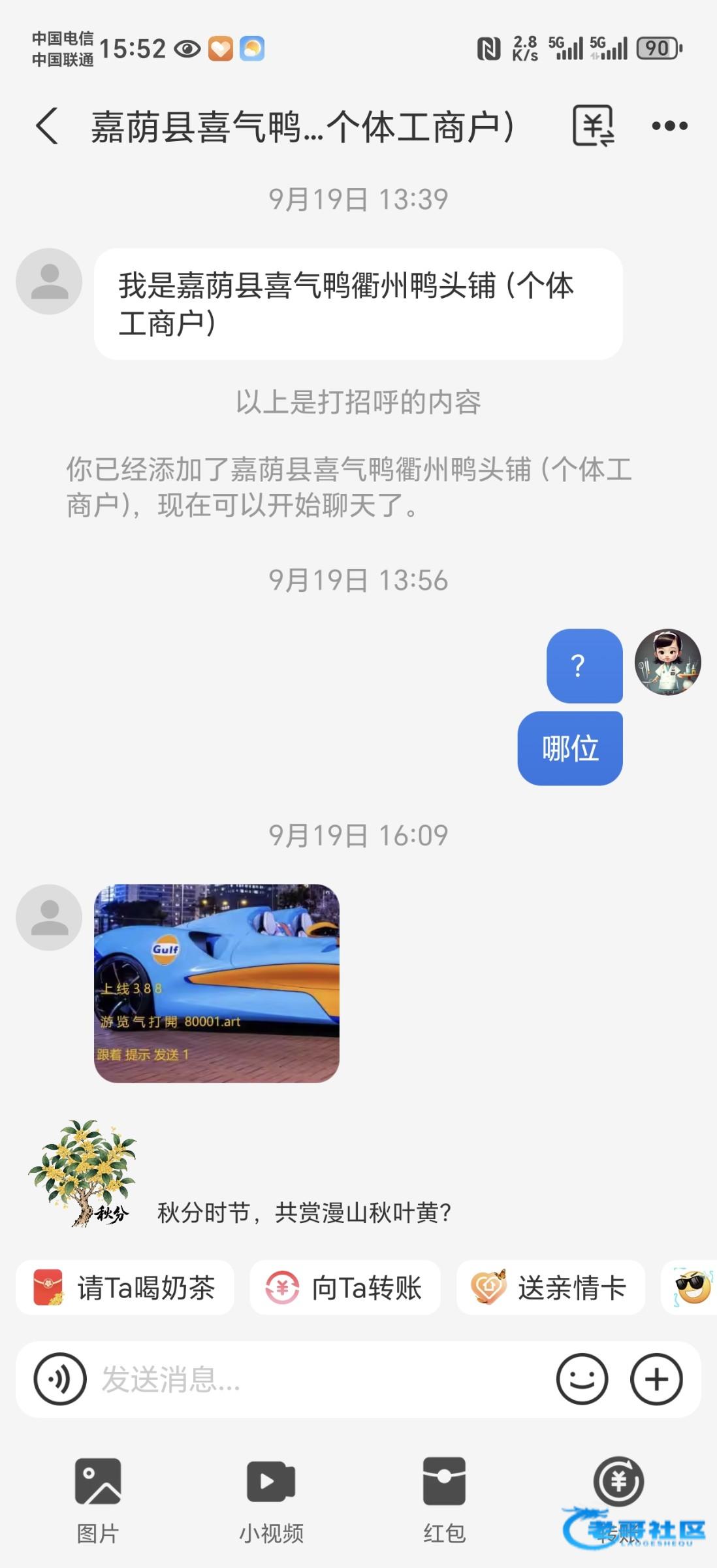717x1568 pixels.
Task: Switch to voice message input
Action: tap(60, 1379)
